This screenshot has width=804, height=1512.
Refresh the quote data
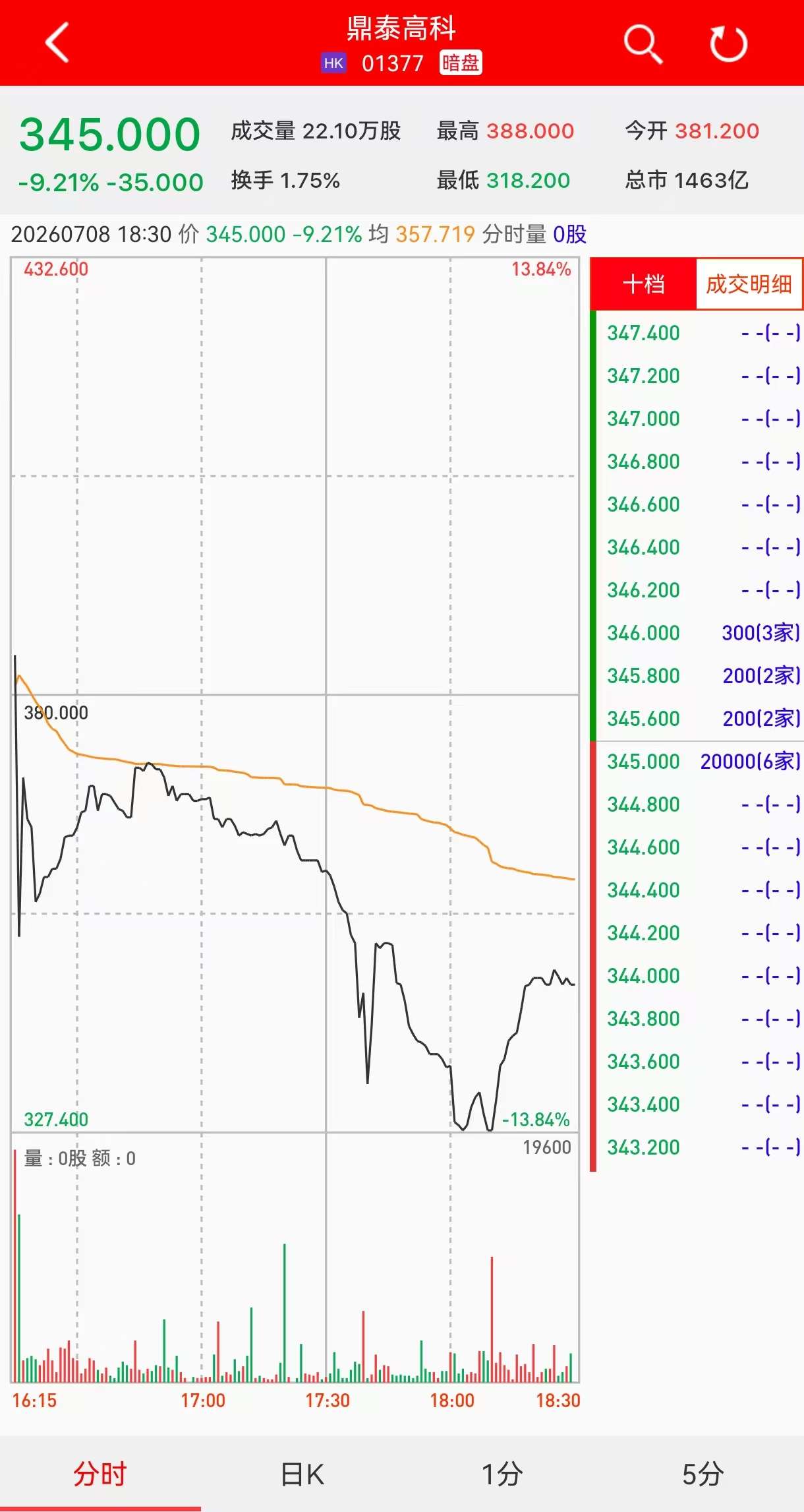coord(728,44)
